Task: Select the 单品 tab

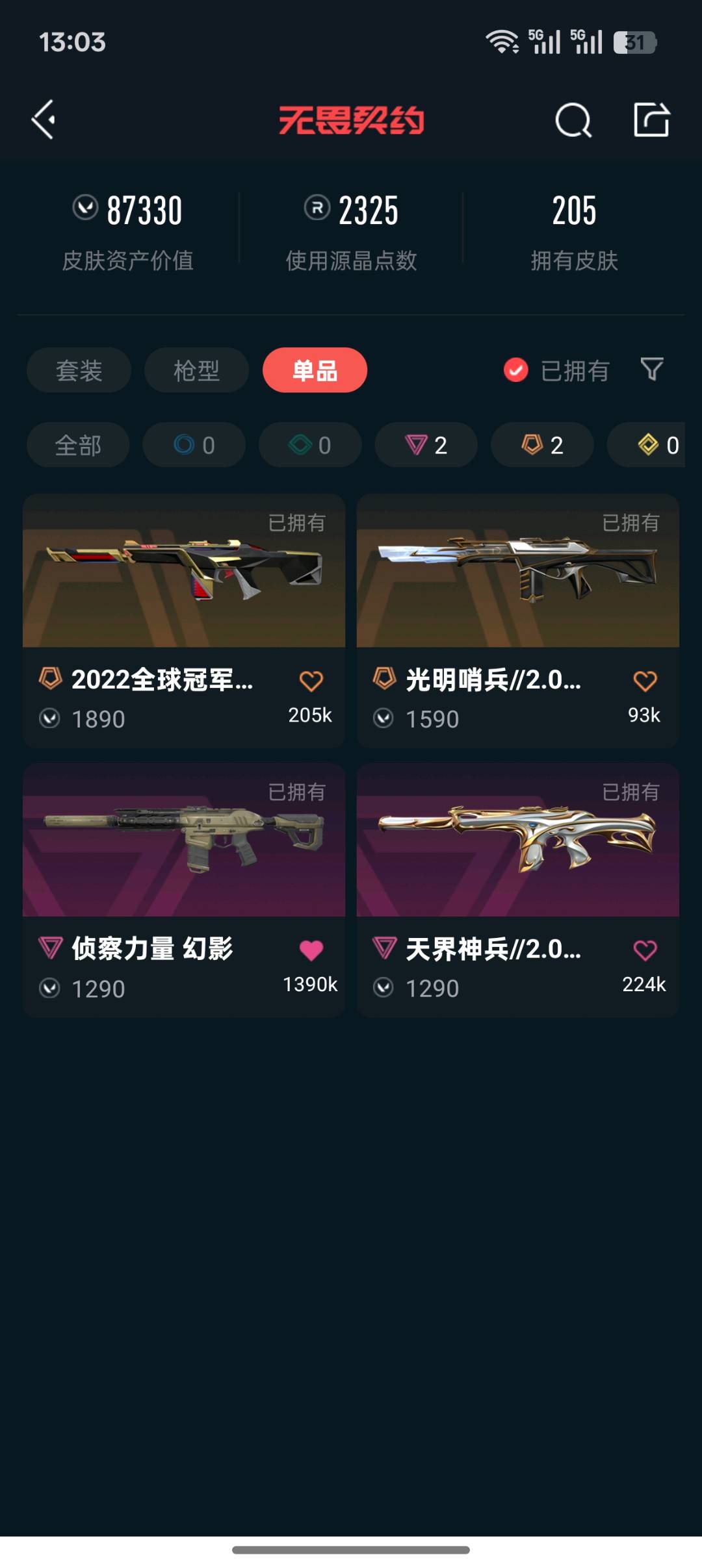Action: (x=315, y=370)
